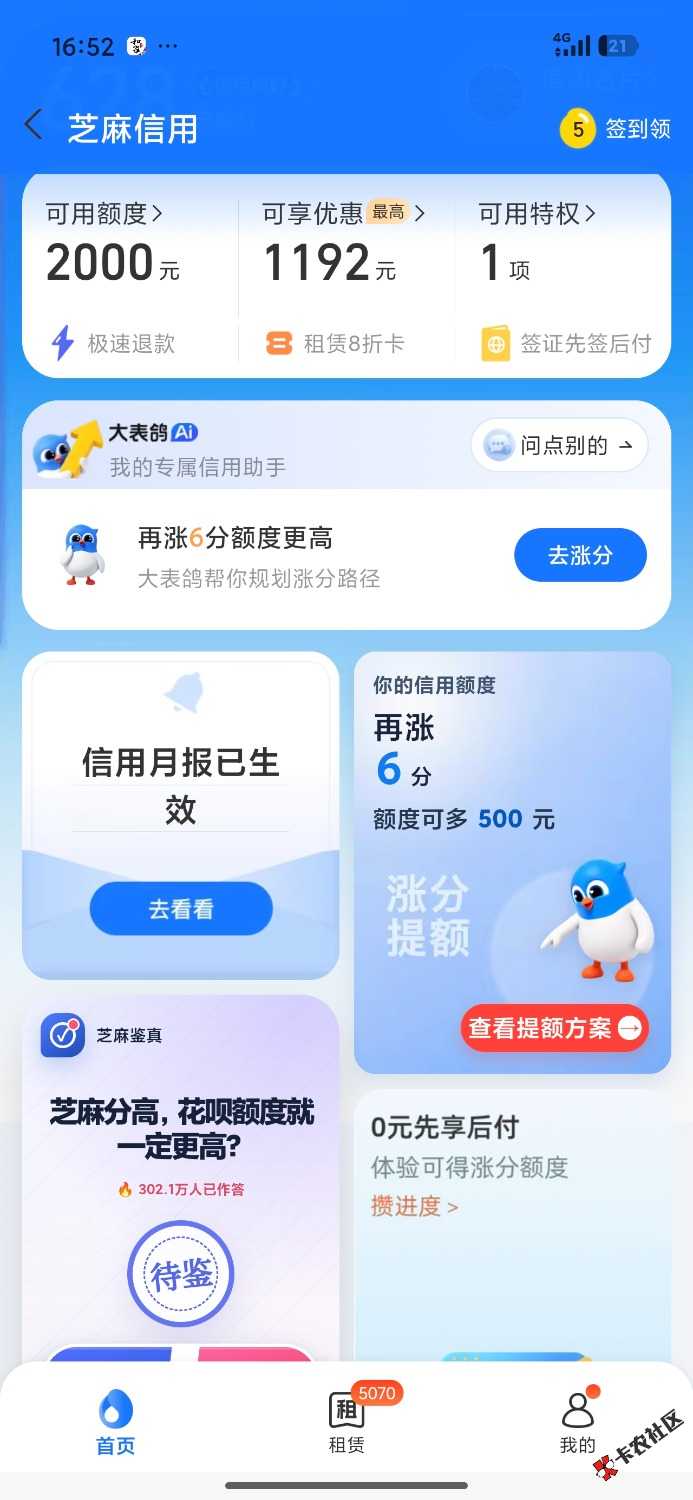Open credit monthly report via 去看看
The image size is (693, 1500).
point(181,909)
